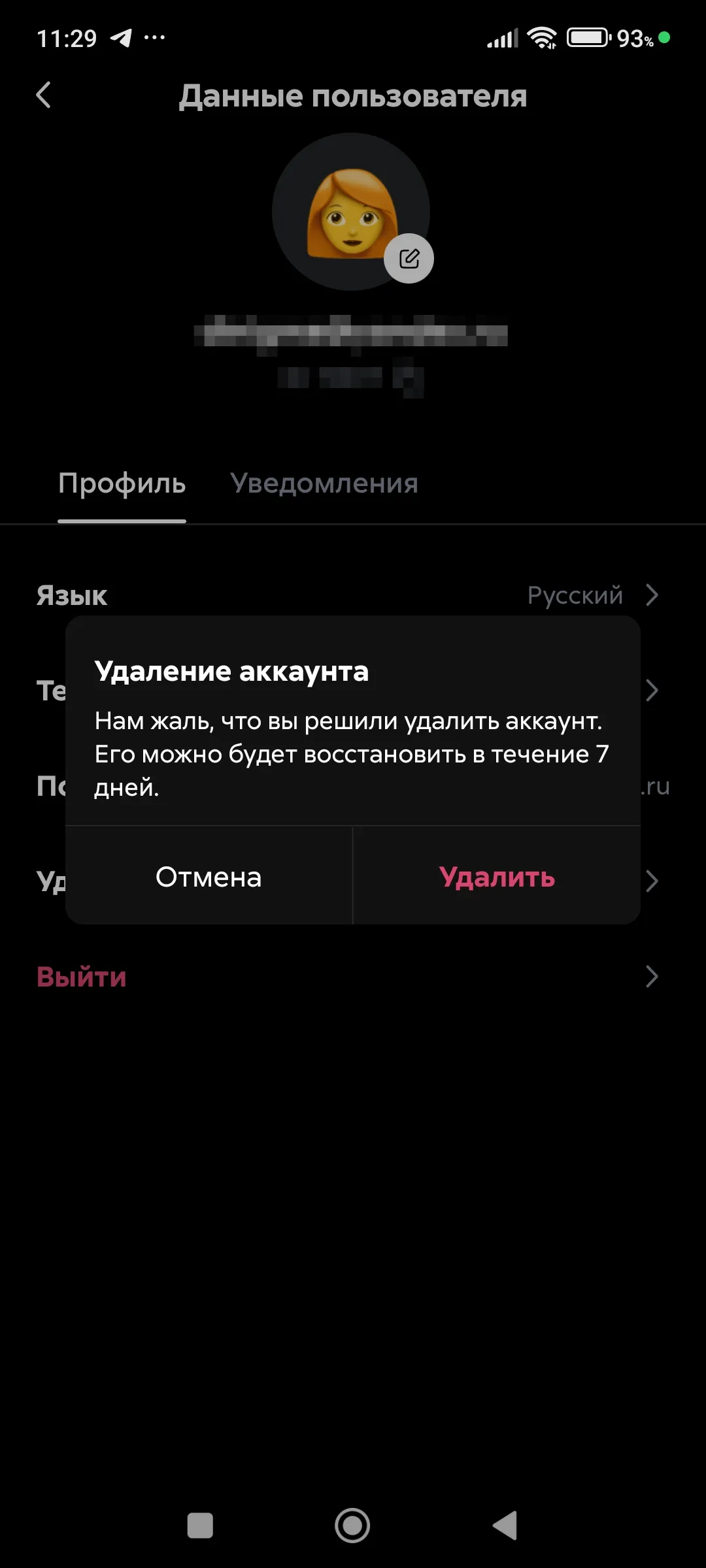Viewport: 706px width, 1568px height.
Task: Expand the Язык (Language) row chevron
Action: pyautogui.click(x=652, y=595)
